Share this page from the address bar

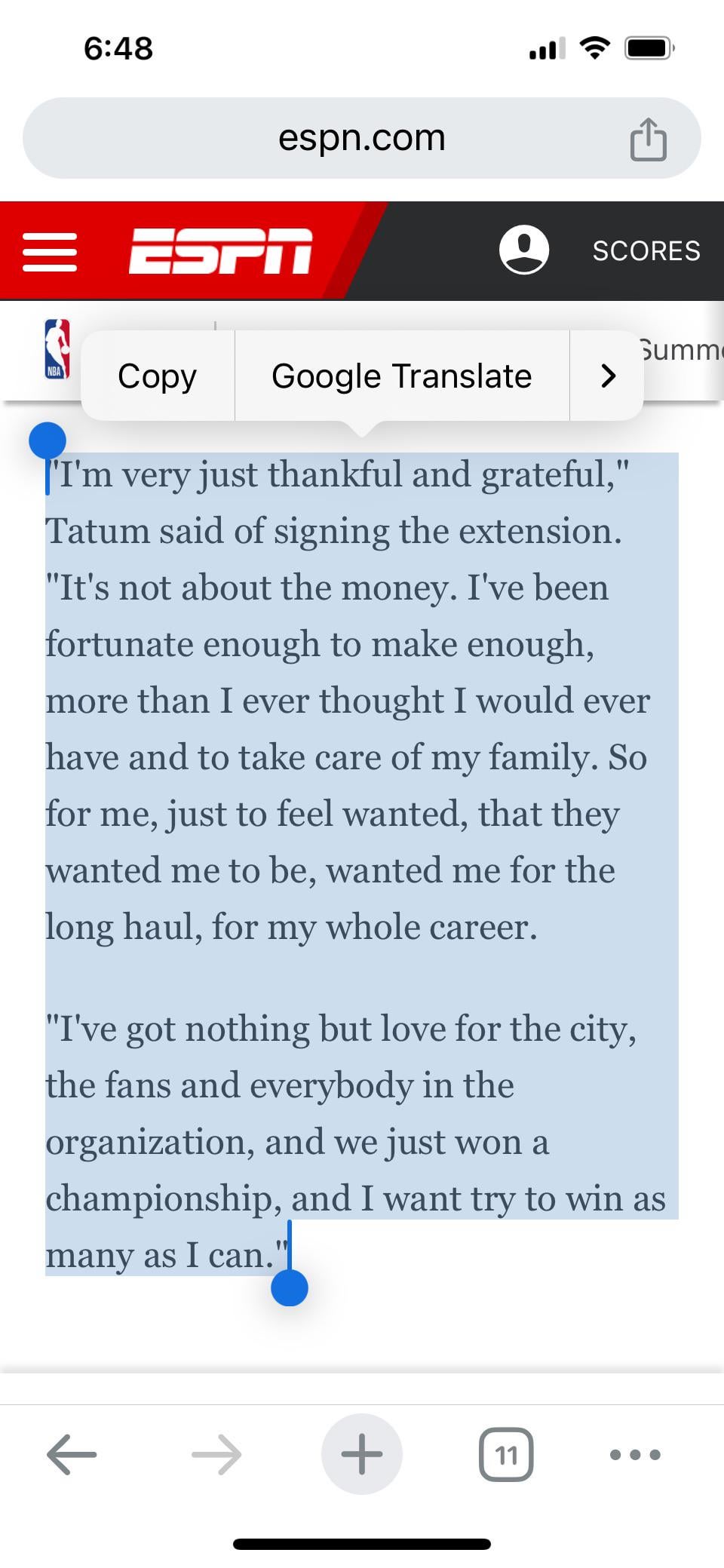pos(648,140)
